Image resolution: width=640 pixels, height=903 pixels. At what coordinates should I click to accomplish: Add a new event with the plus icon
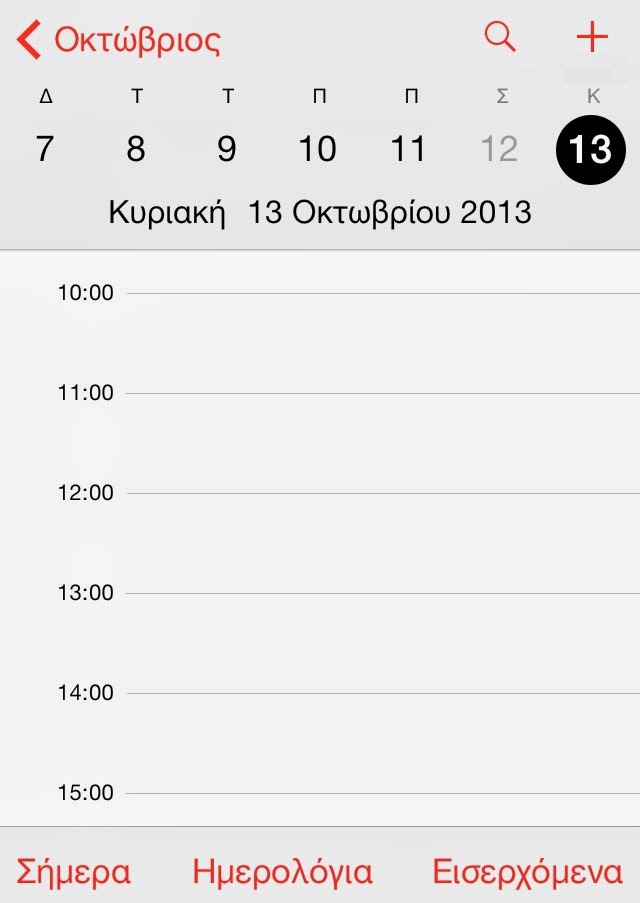tap(592, 38)
